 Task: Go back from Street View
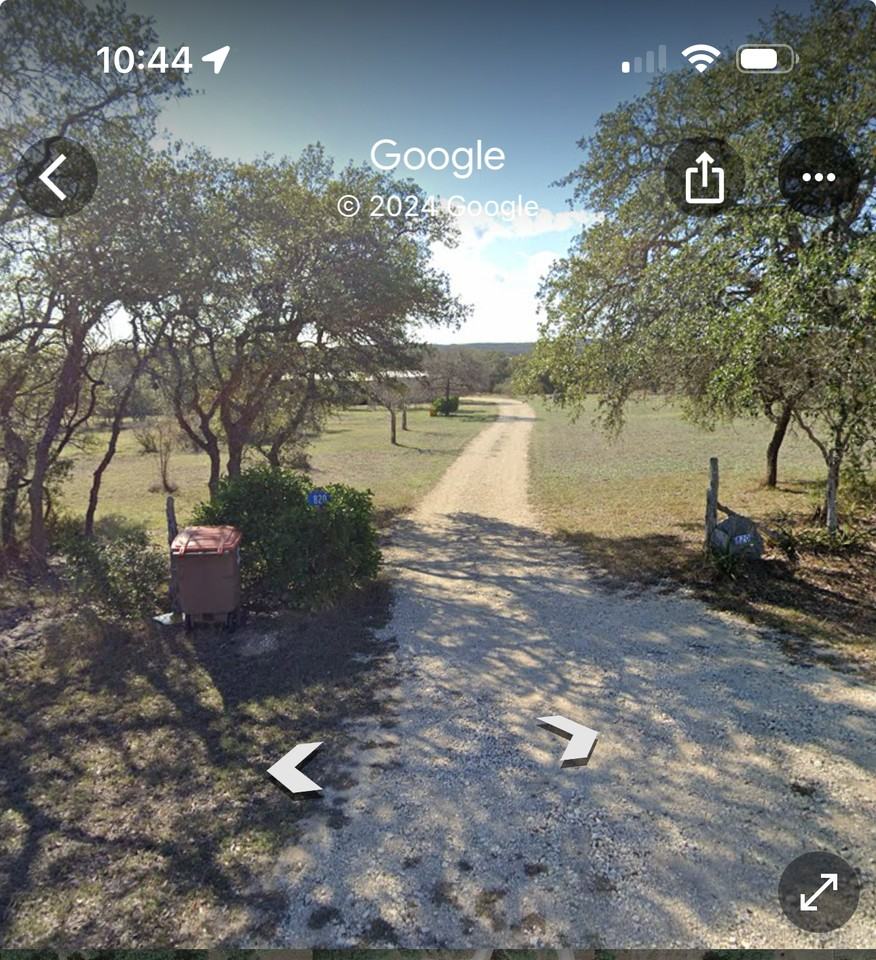click(56, 177)
